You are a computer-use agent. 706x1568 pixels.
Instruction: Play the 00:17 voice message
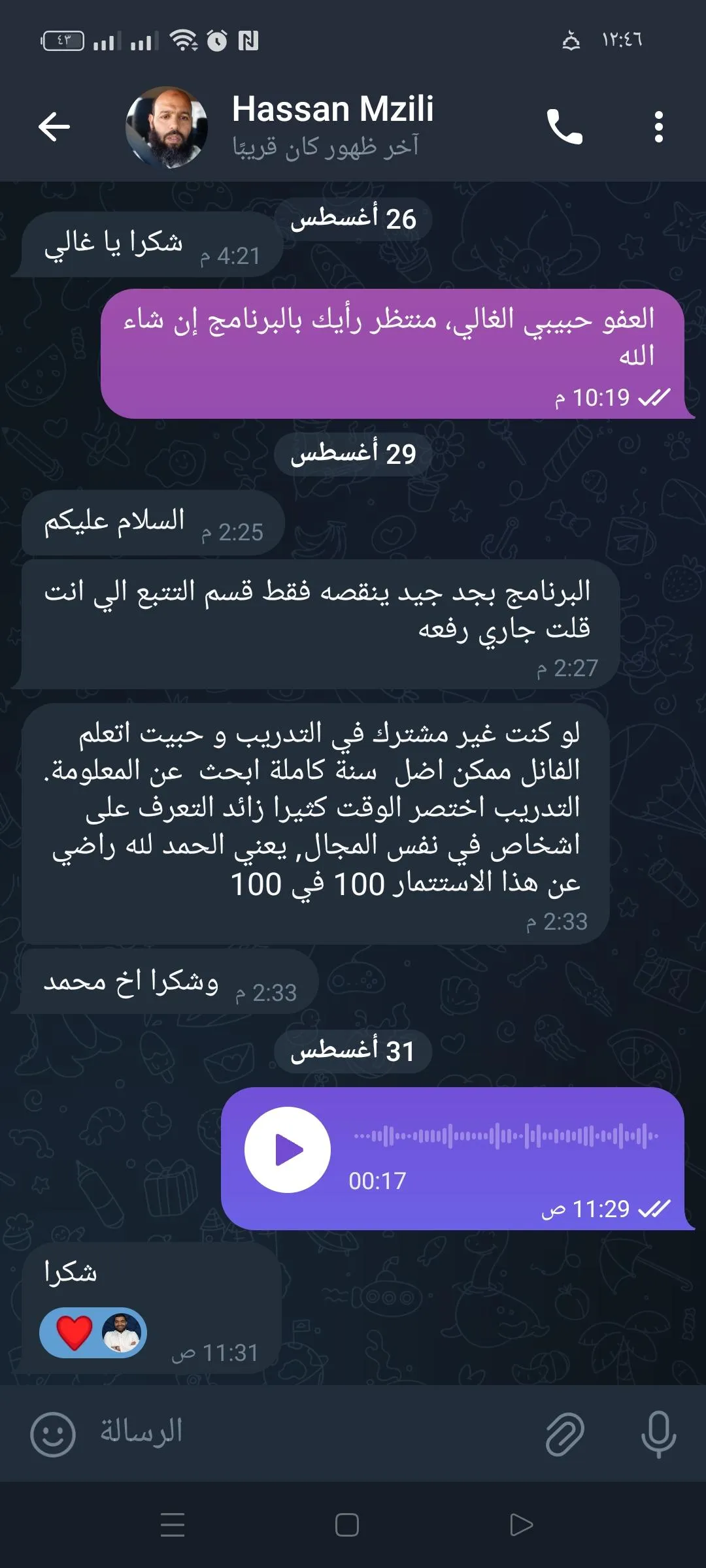[288, 1149]
